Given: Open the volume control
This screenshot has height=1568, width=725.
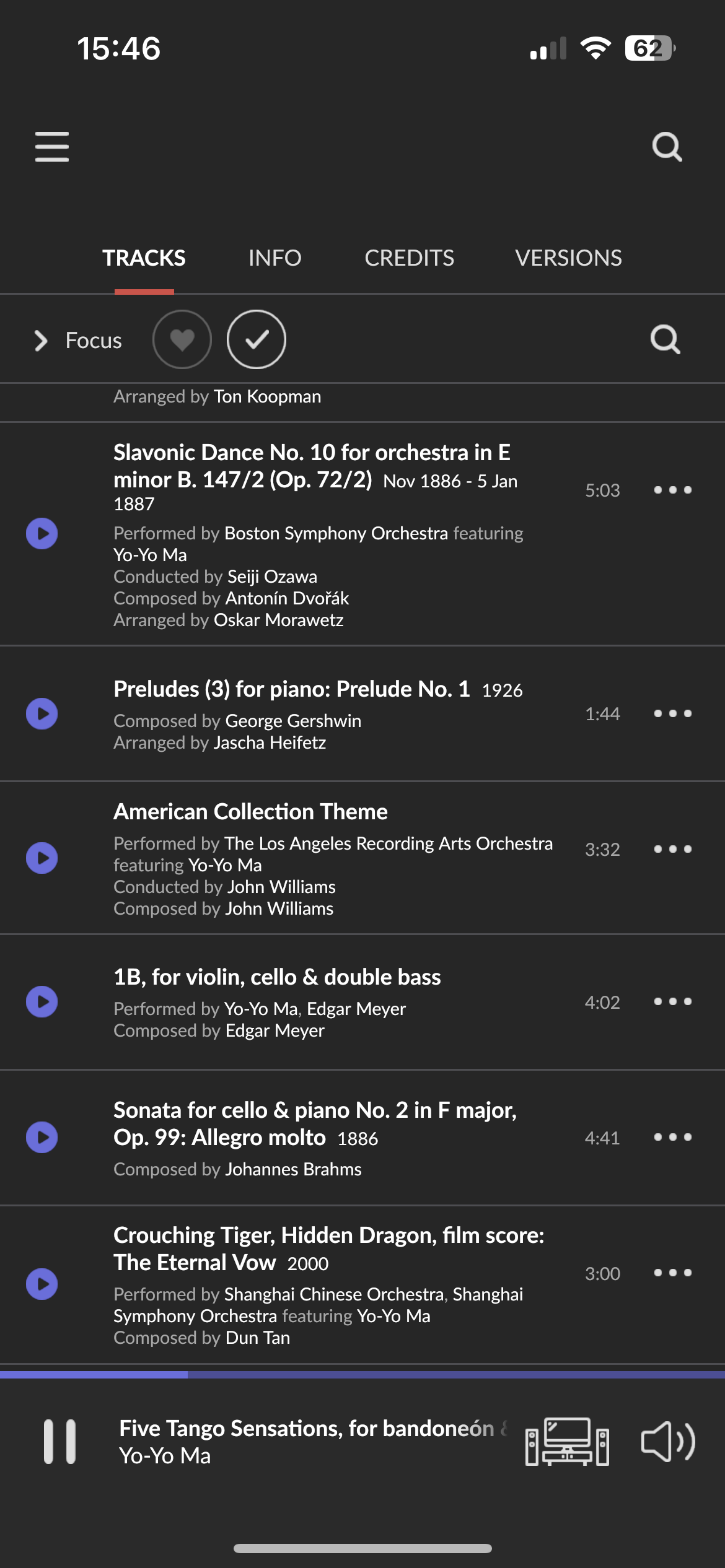Looking at the screenshot, I should click(x=668, y=1442).
